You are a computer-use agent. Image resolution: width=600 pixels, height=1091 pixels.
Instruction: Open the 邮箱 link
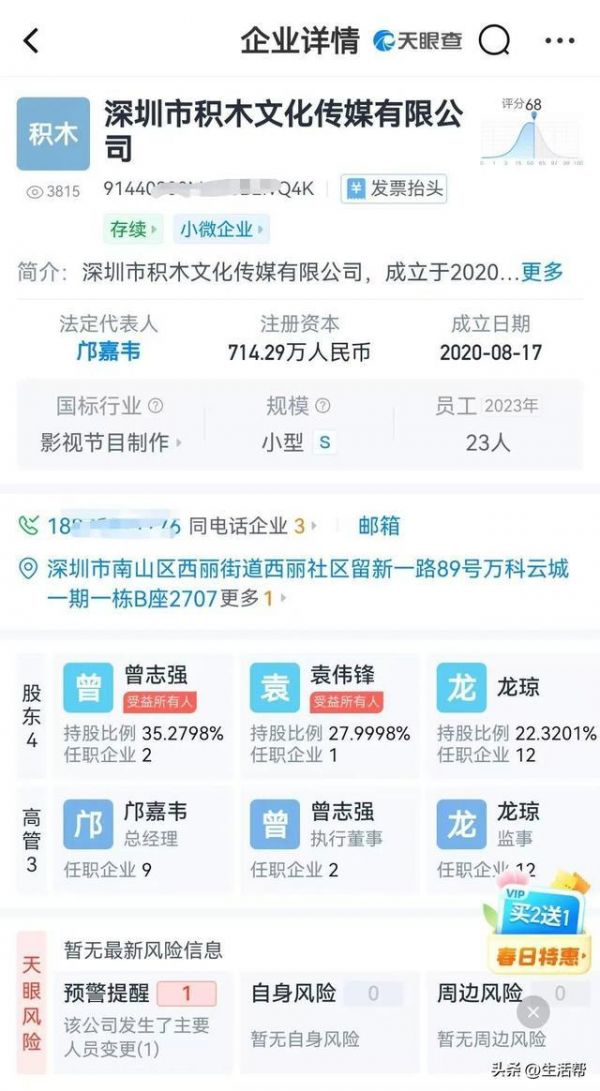click(x=378, y=525)
